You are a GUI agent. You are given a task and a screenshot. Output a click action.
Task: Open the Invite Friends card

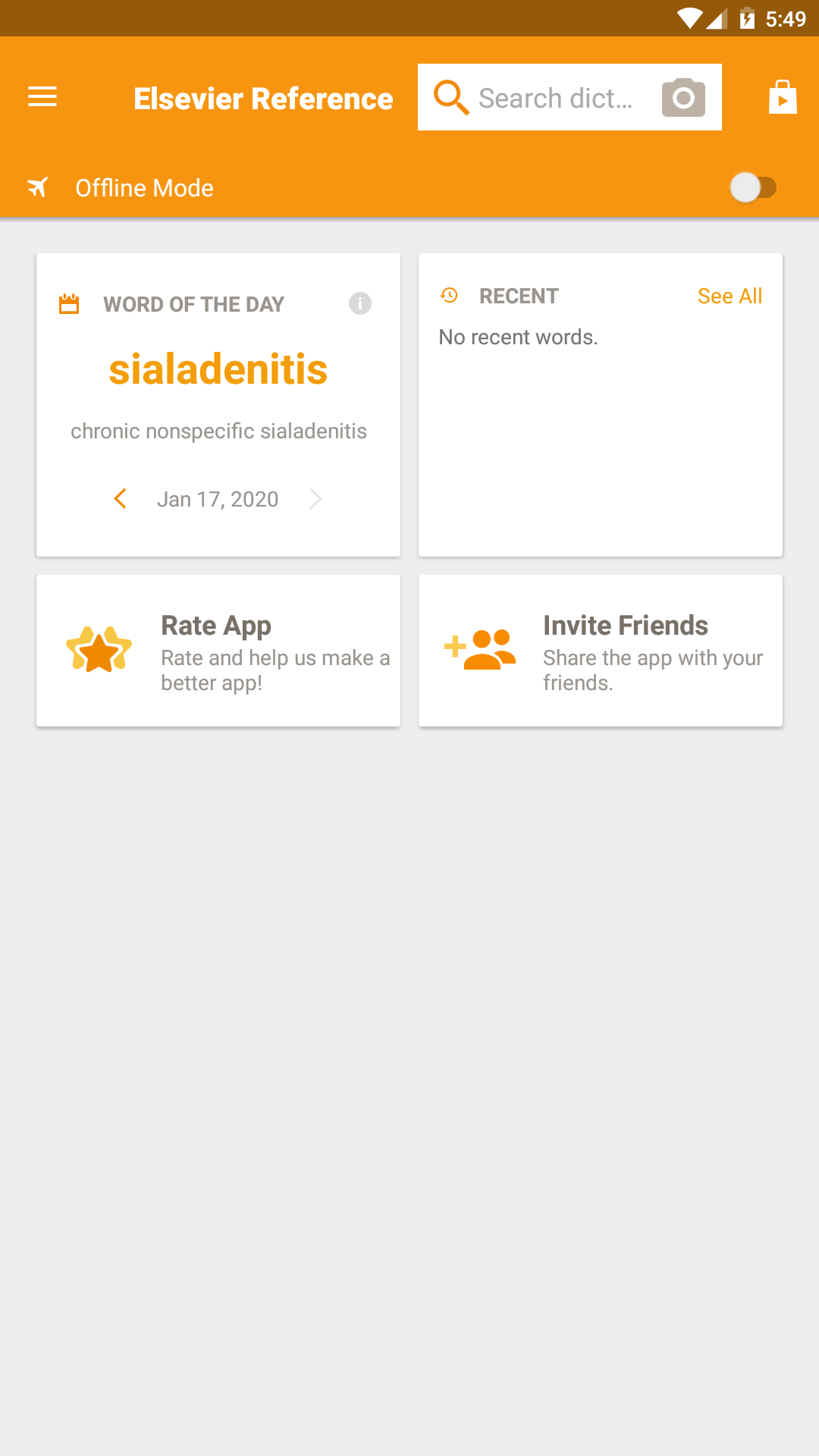(x=601, y=651)
